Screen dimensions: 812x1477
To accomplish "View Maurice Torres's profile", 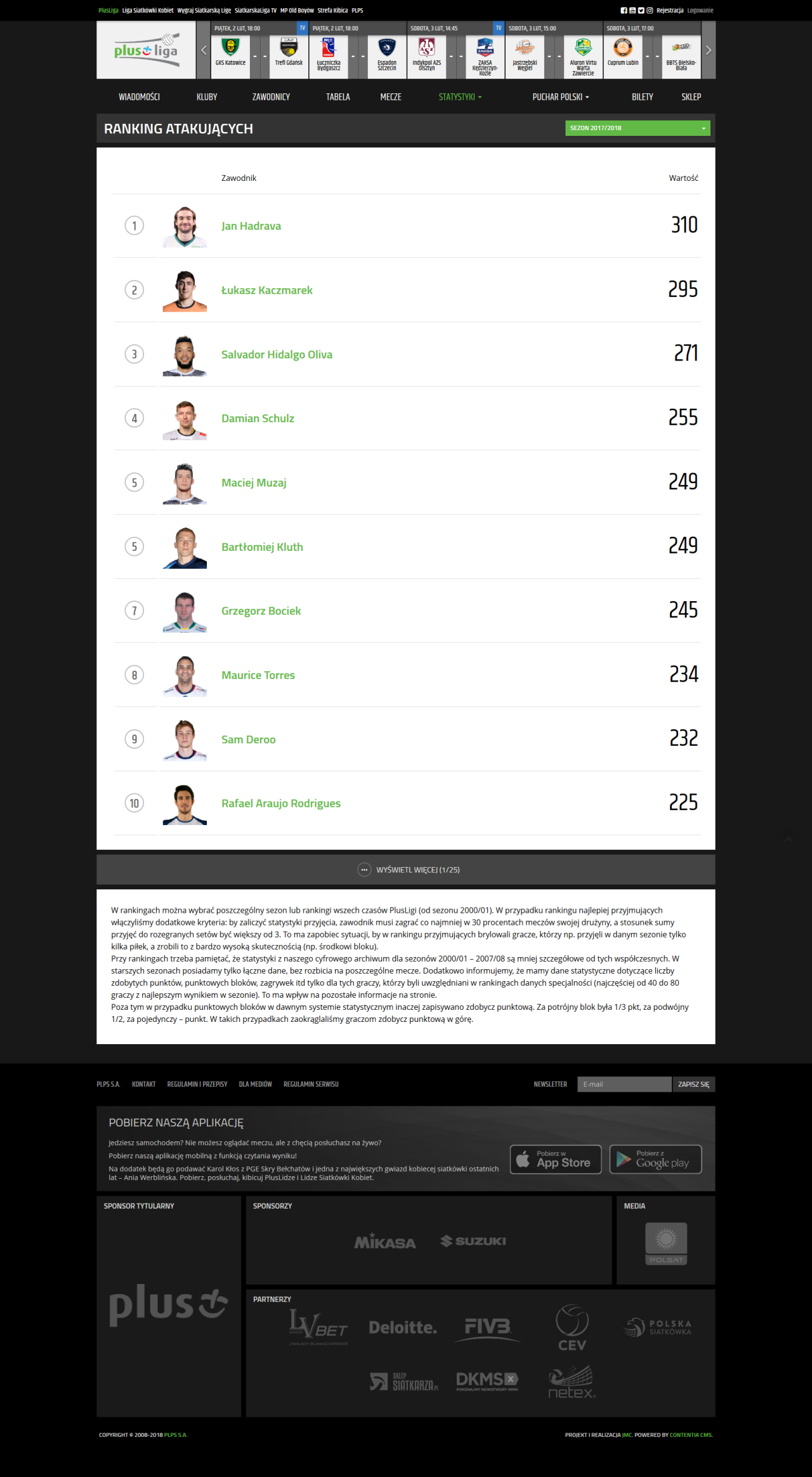I will click(258, 675).
